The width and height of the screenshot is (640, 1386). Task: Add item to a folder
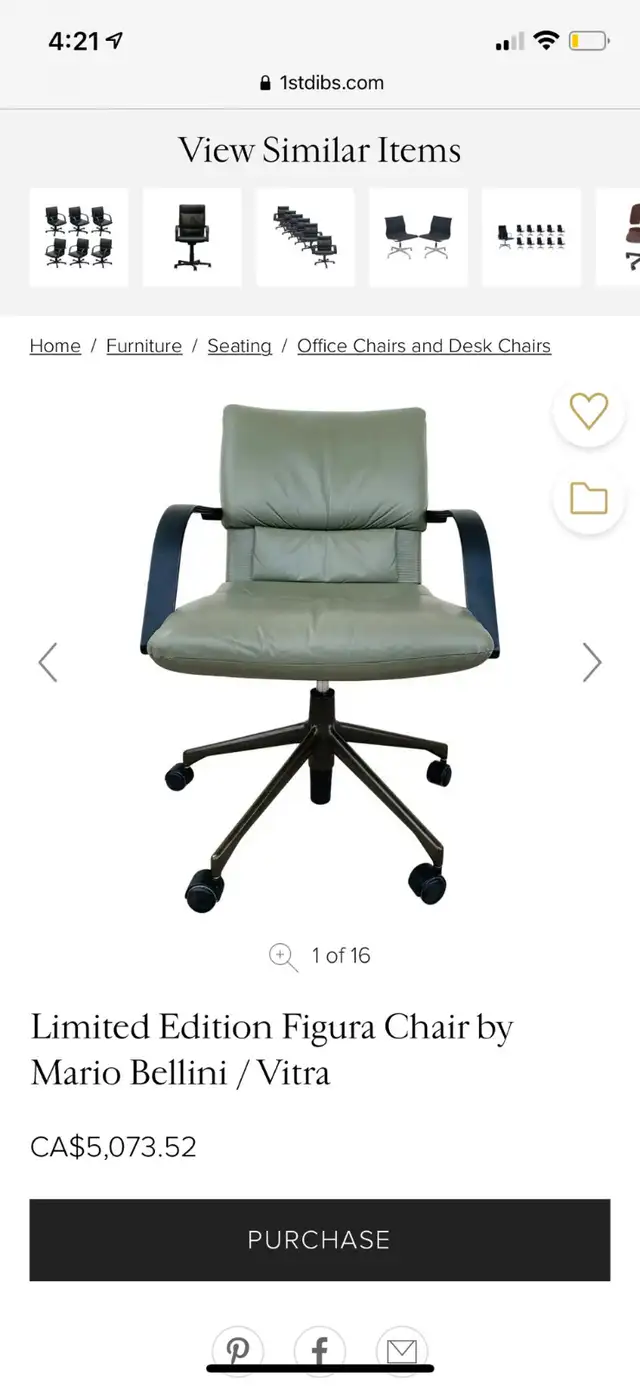(589, 497)
